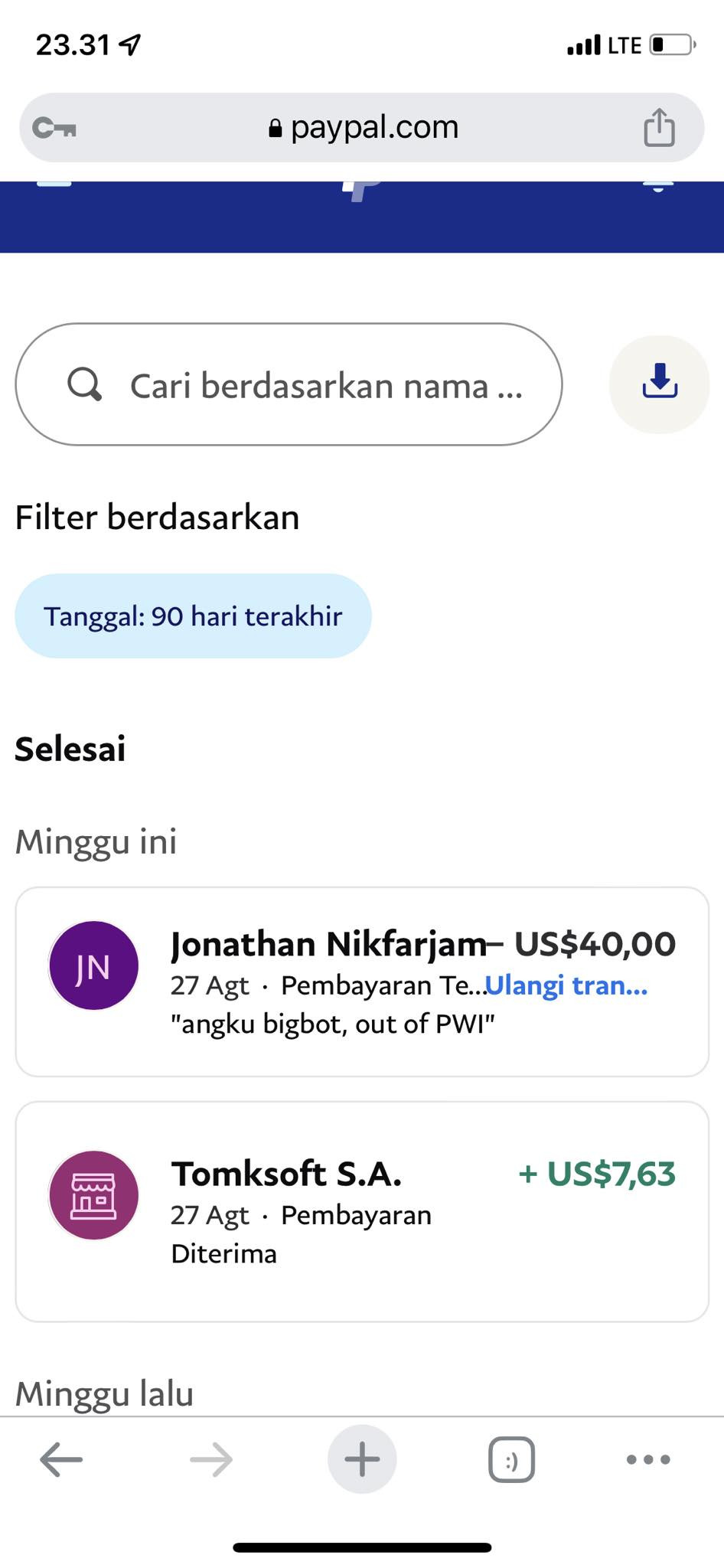Image resolution: width=724 pixels, height=1568 pixels.
Task: View open browser tabs
Action: coord(511,1460)
